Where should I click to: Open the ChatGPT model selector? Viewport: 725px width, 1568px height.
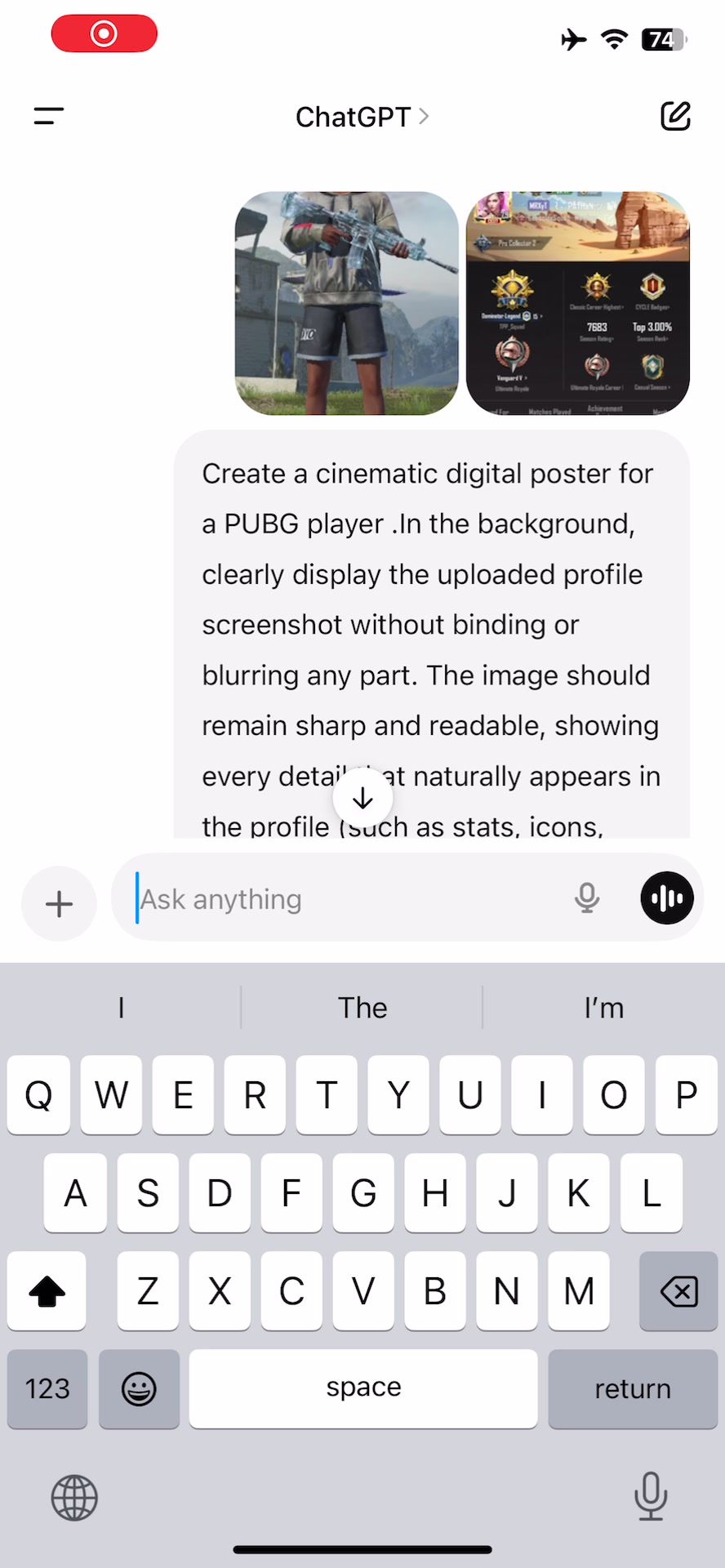pyautogui.click(x=362, y=117)
